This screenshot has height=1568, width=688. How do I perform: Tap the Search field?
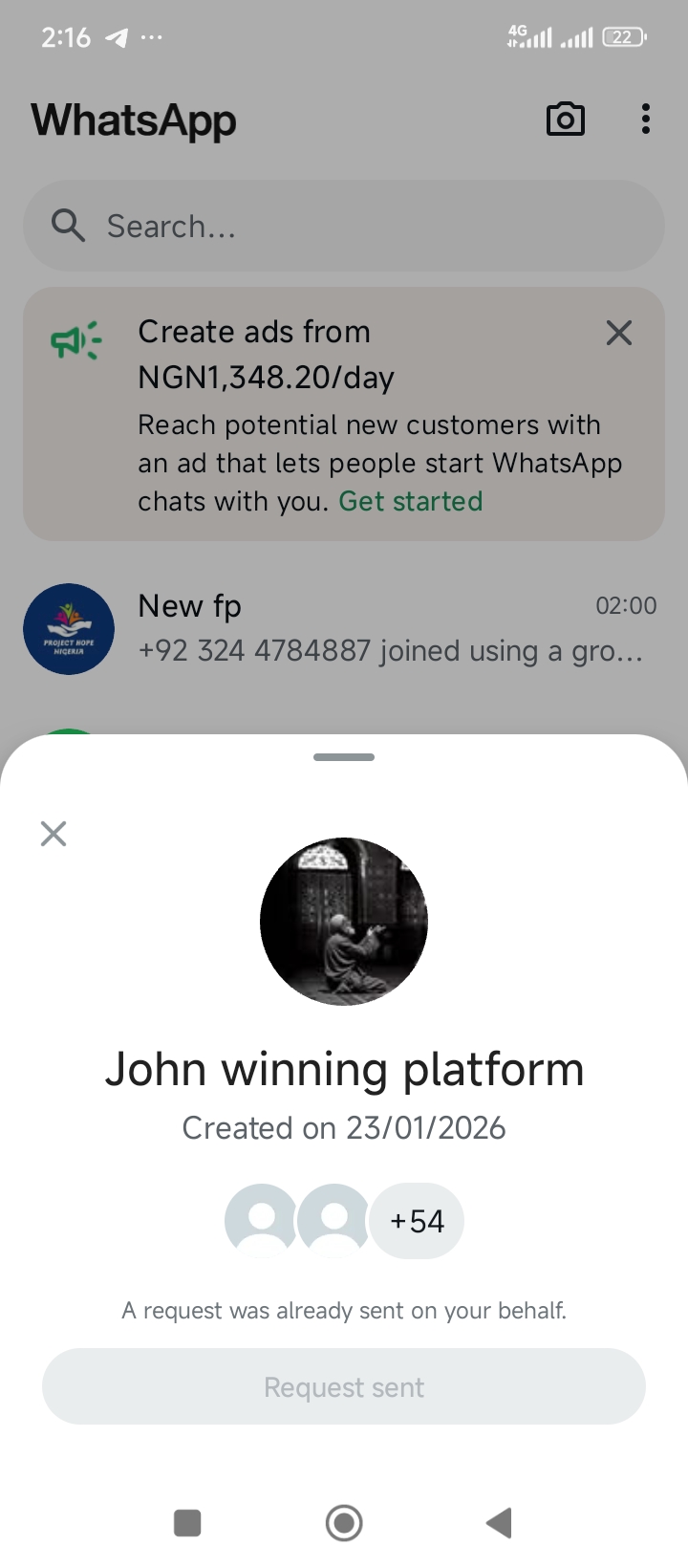(344, 227)
